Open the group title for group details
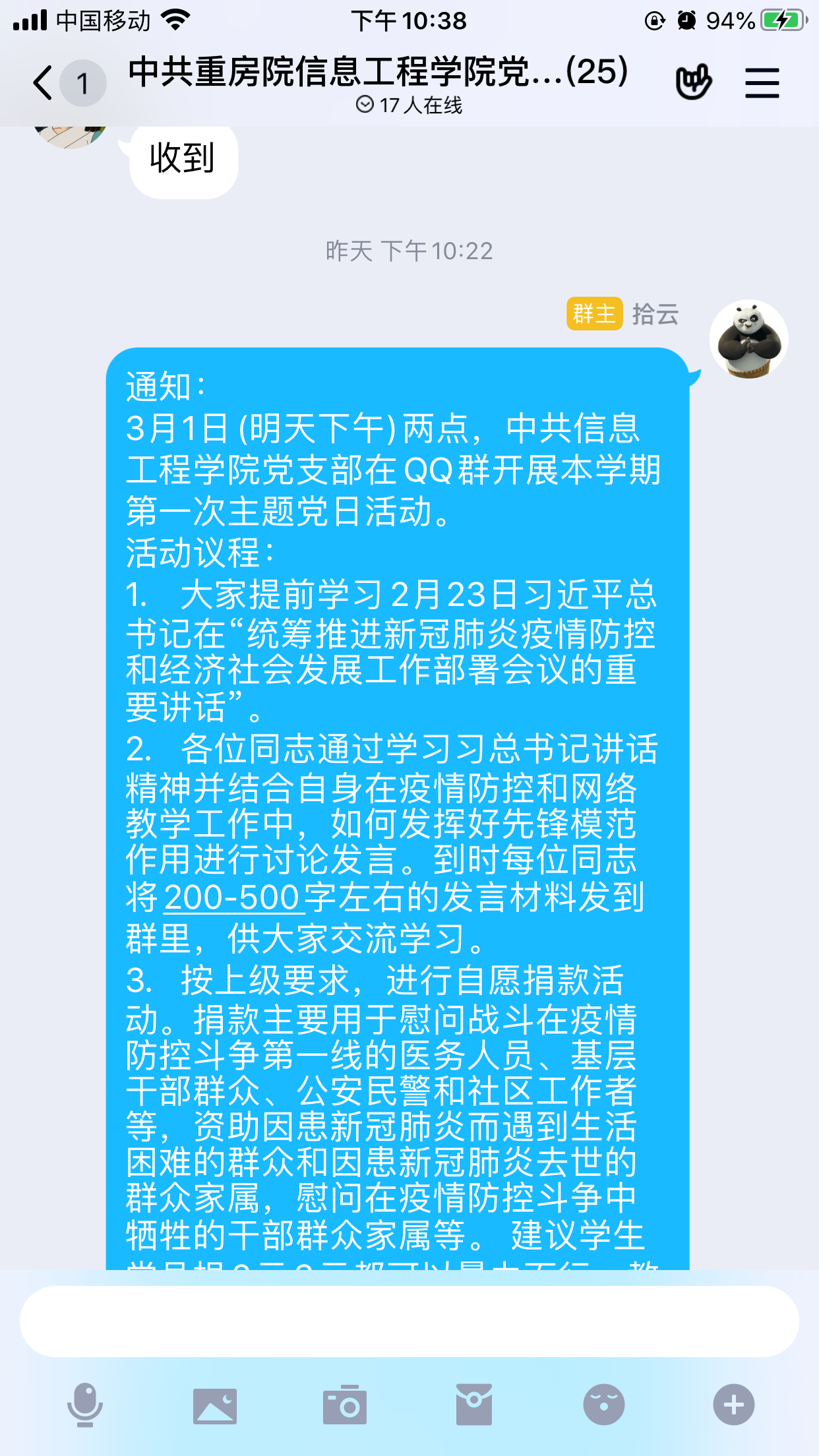The image size is (819, 1456). (x=378, y=73)
